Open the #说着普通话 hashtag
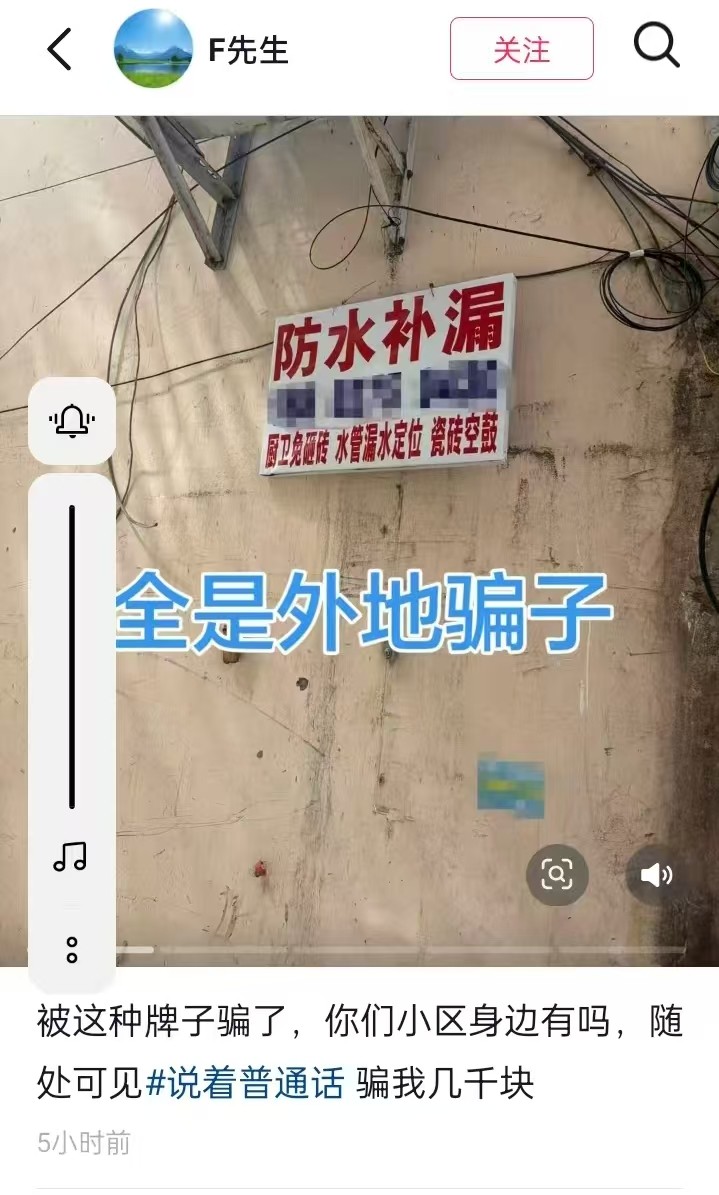This screenshot has width=719, height=1195. (x=245, y=1083)
